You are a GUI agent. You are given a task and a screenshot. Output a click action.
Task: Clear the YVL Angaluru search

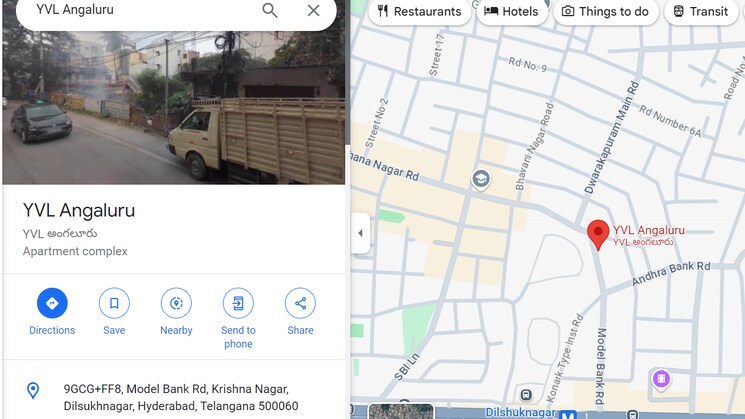coord(313,10)
